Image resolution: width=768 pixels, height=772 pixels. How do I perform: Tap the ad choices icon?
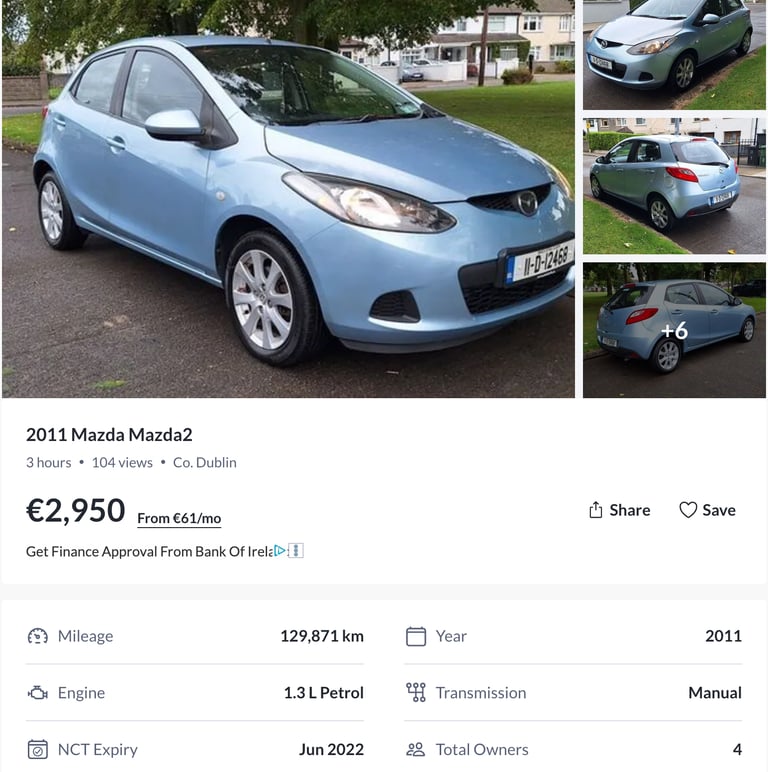tap(280, 550)
